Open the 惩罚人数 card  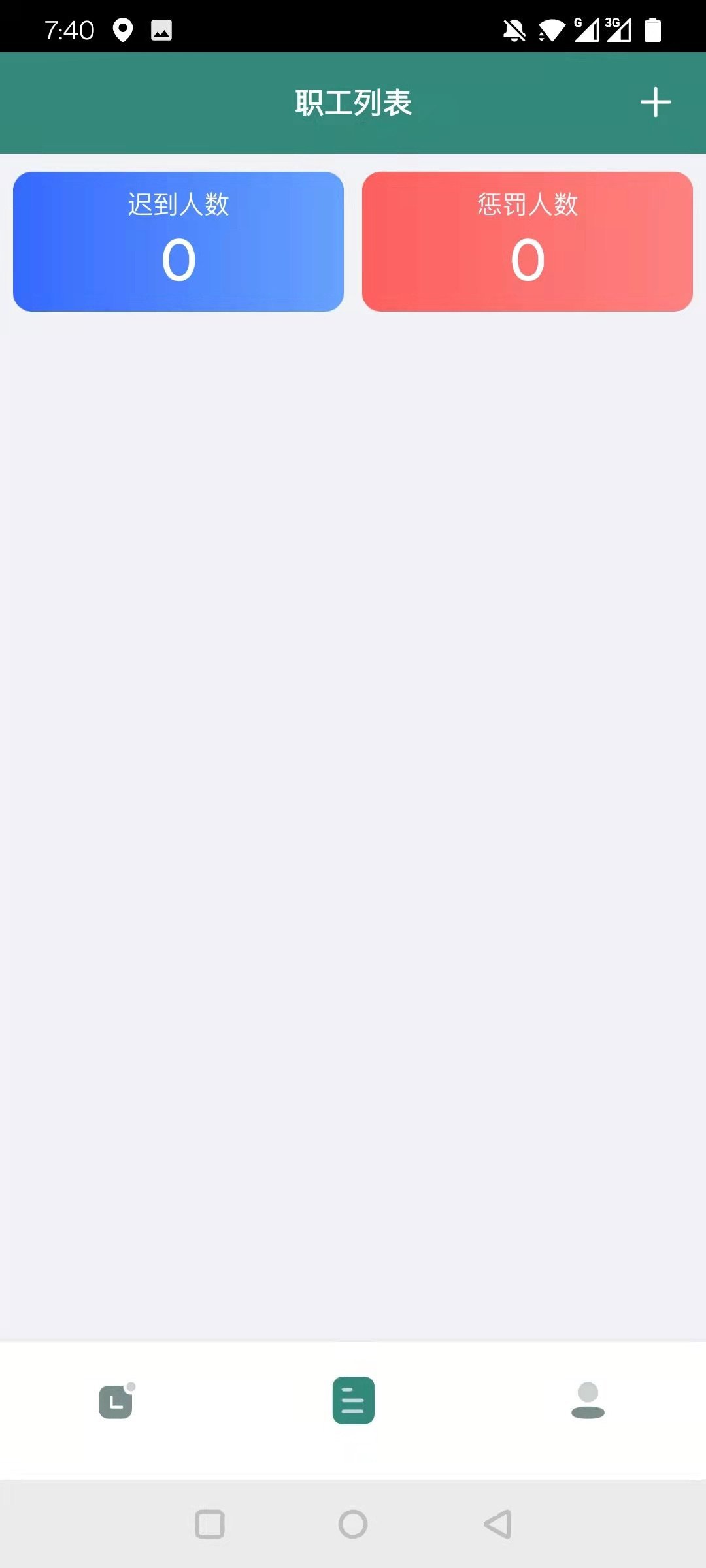[528, 242]
